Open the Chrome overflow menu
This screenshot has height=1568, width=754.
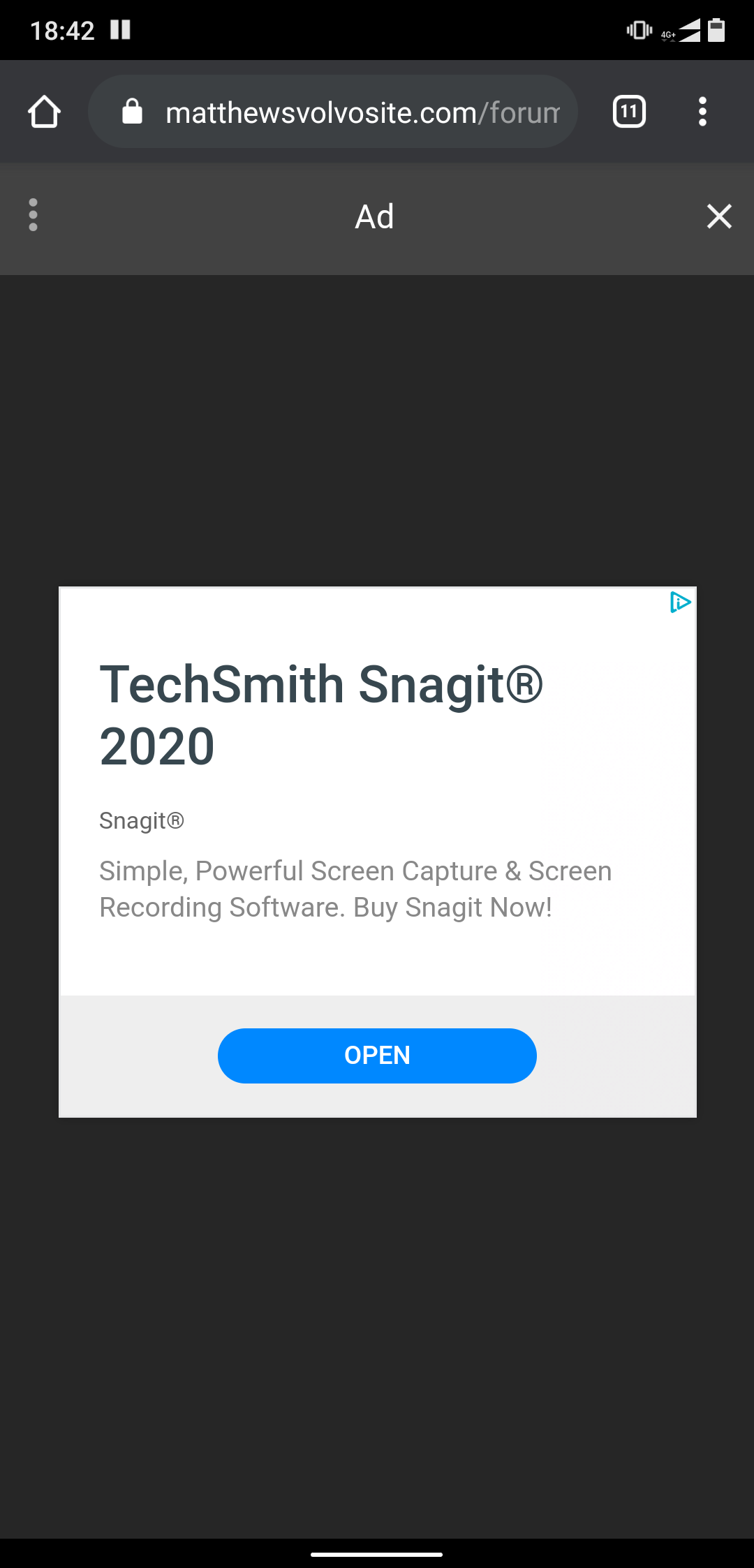point(702,112)
